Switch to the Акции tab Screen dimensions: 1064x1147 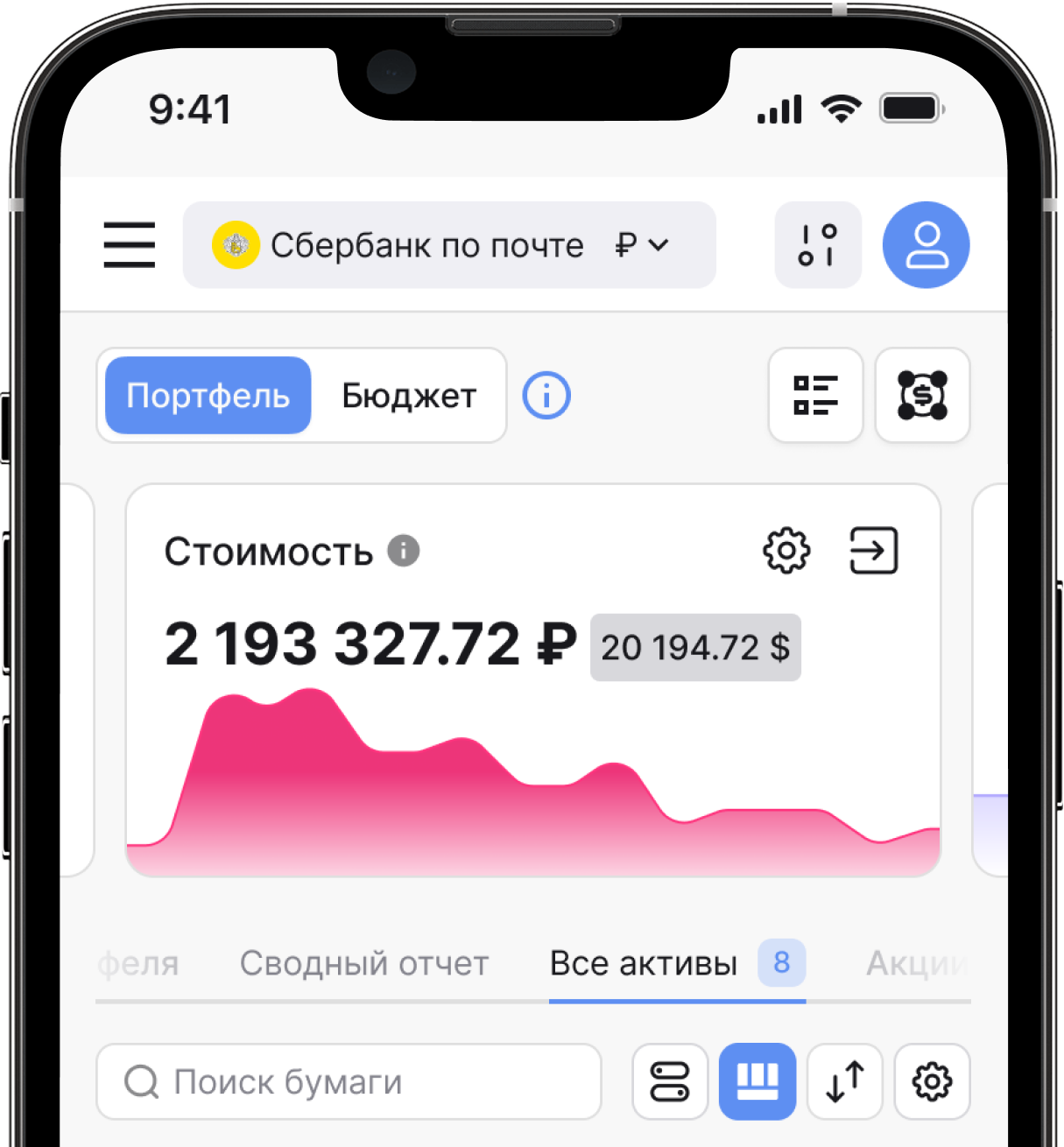coord(915,963)
